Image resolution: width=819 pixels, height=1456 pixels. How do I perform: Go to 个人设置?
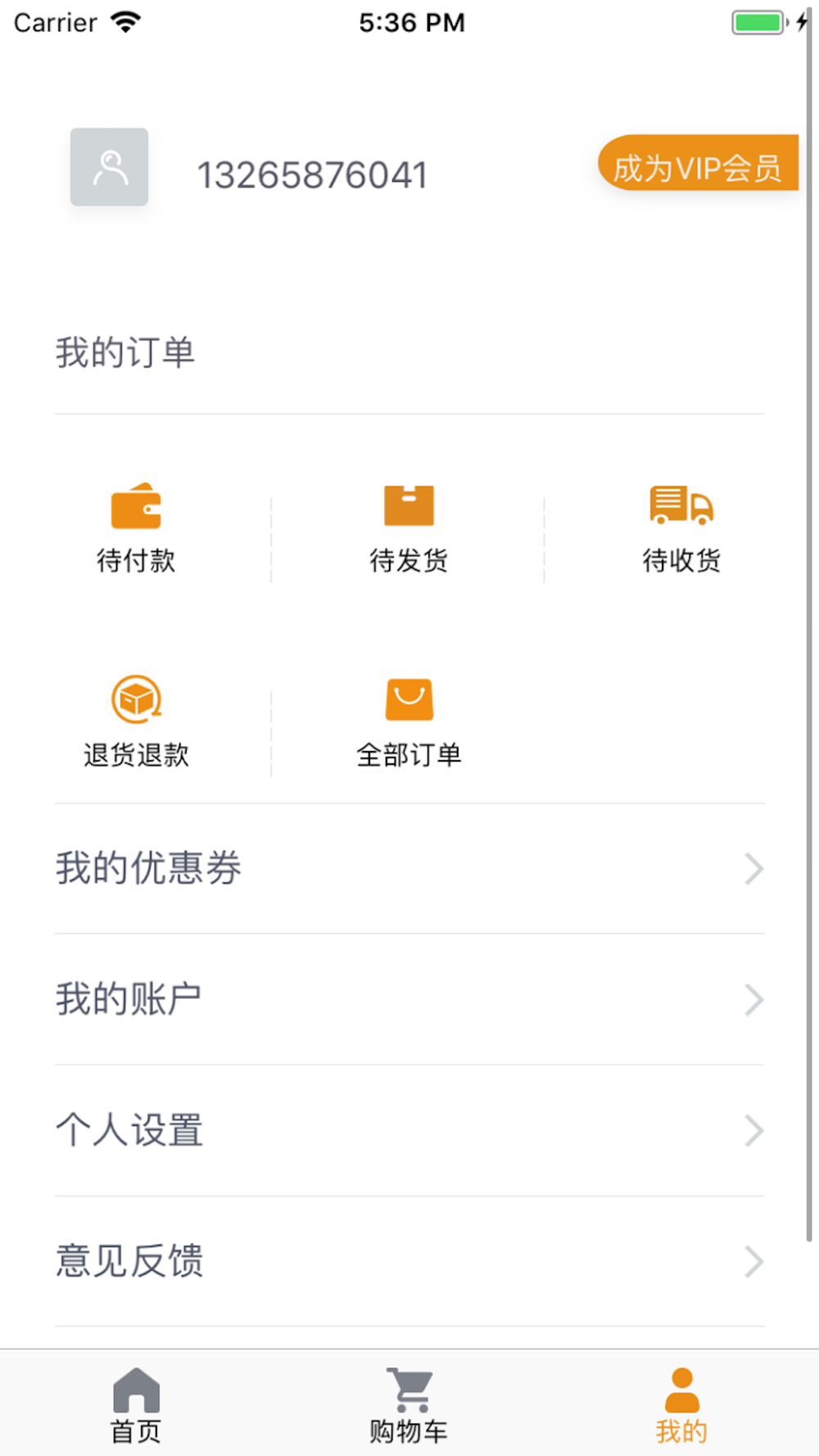409,1130
